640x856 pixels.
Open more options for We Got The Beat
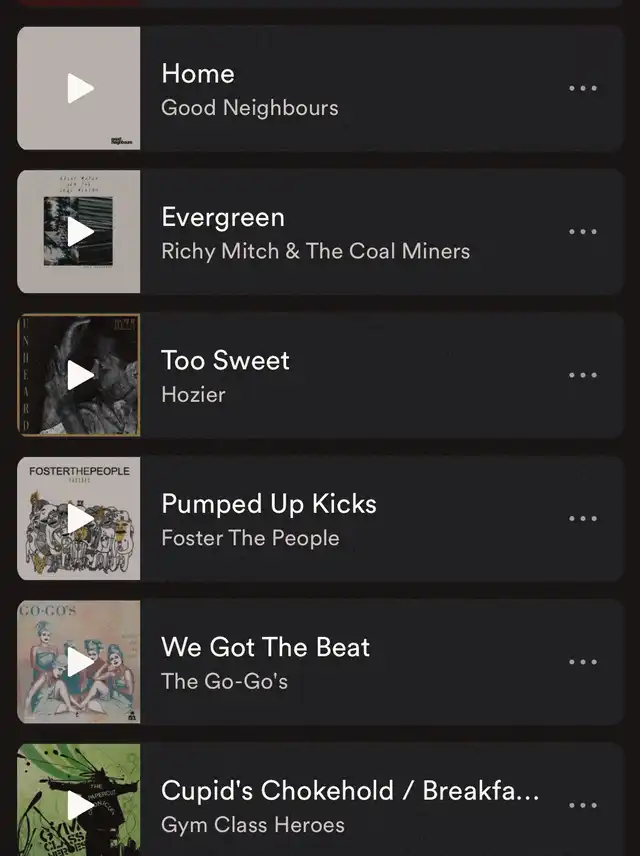click(x=582, y=661)
